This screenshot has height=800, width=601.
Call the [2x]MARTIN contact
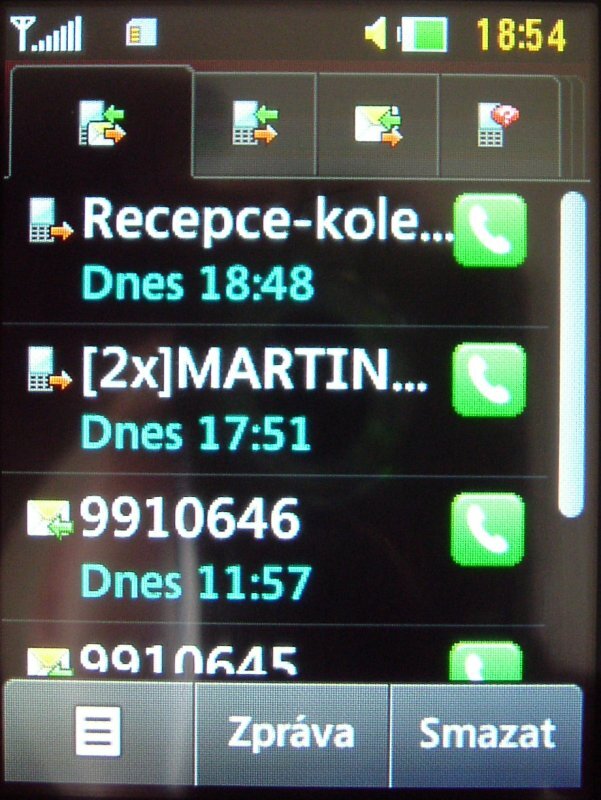pyautogui.click(x=489, y=380)
